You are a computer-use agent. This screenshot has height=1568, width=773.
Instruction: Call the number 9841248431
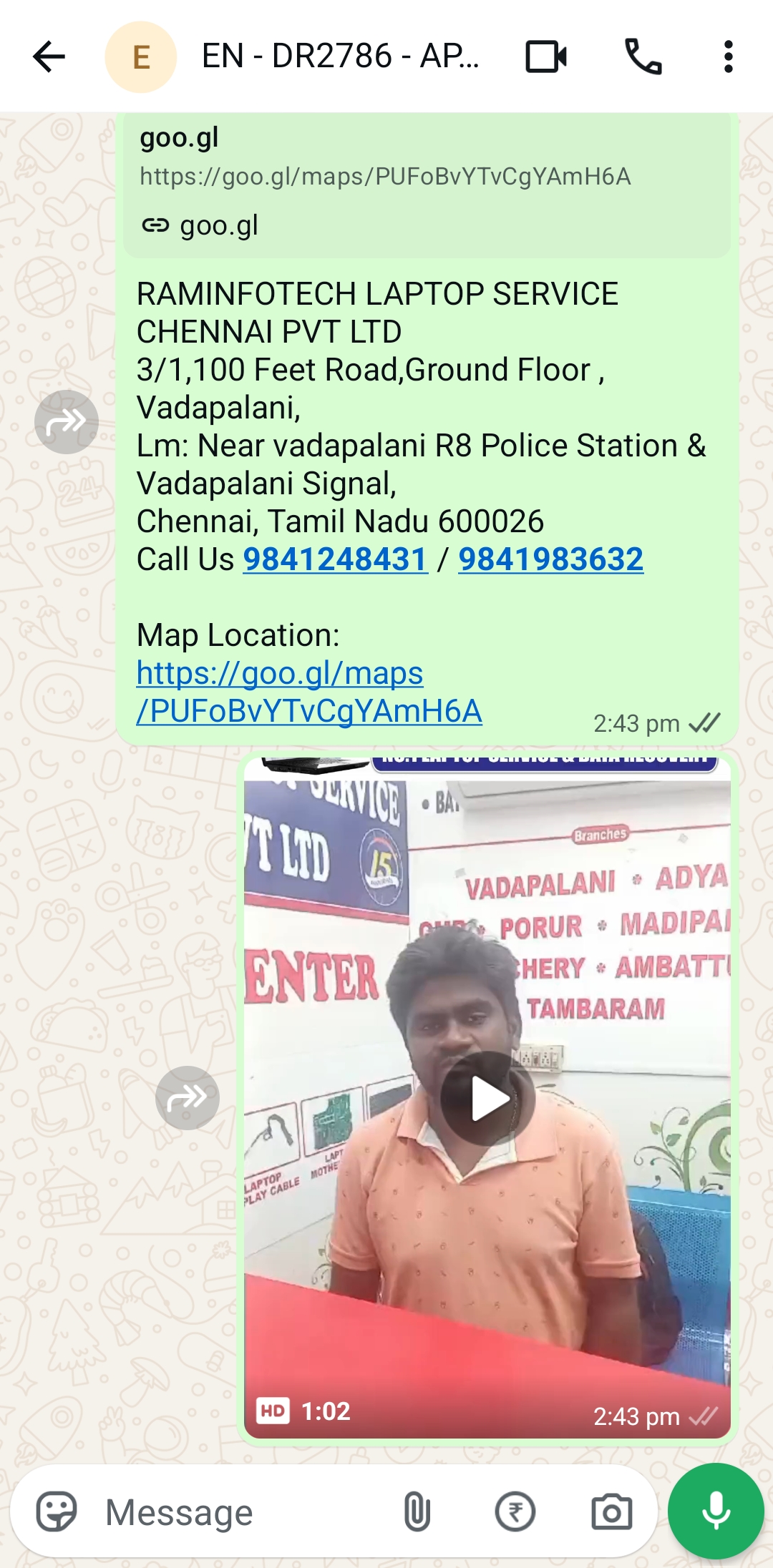point(335,559)
